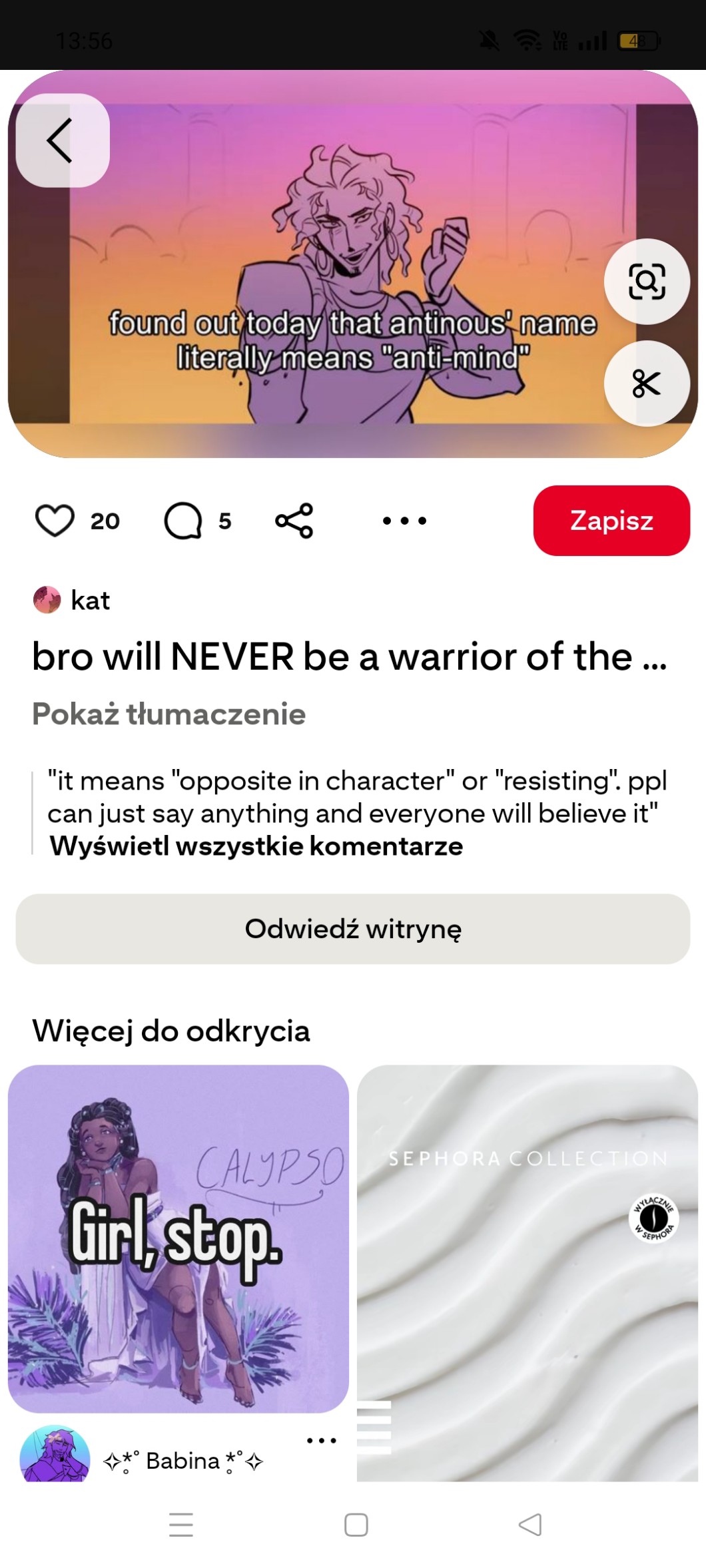The width and height of the screenshot is (706, 1568).
Task: Open recent apps from navigation bar
Action: 181,1525
